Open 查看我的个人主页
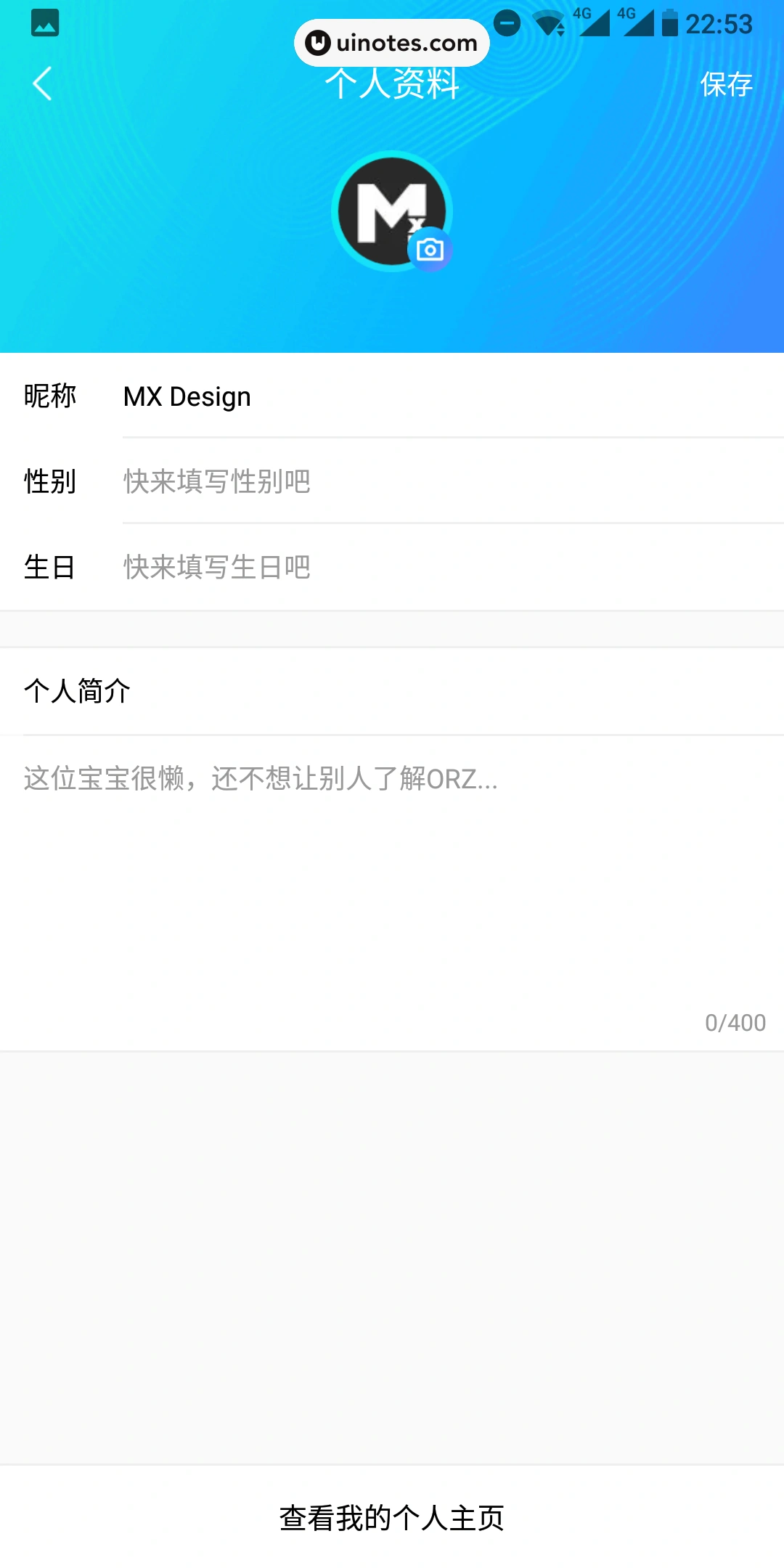Viewport: 784px width, 1568px height. coord(392,1517)
